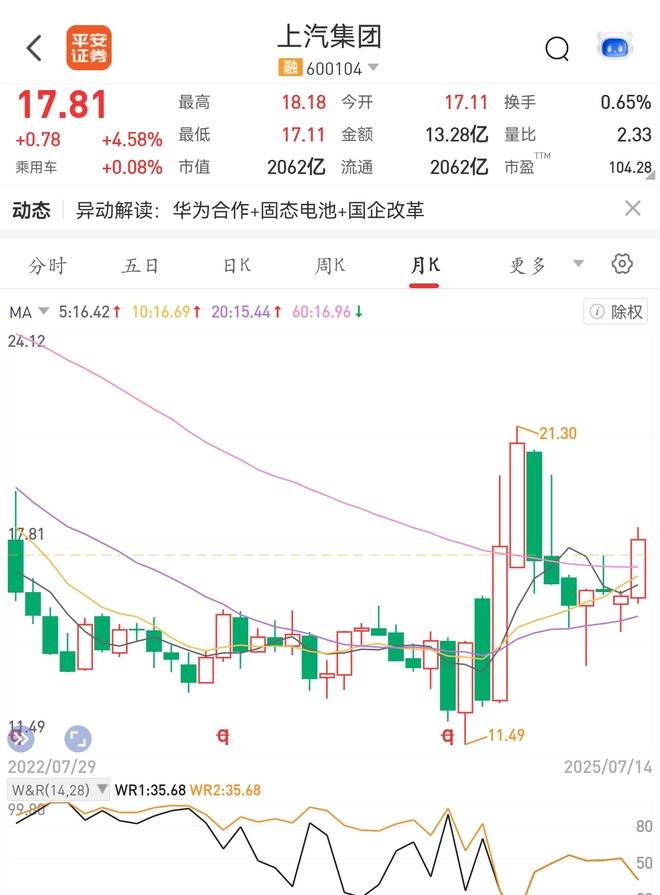Switch to the 五日 chart tab
This screenshot has height=895, width=660.
[x=140, y=265]
